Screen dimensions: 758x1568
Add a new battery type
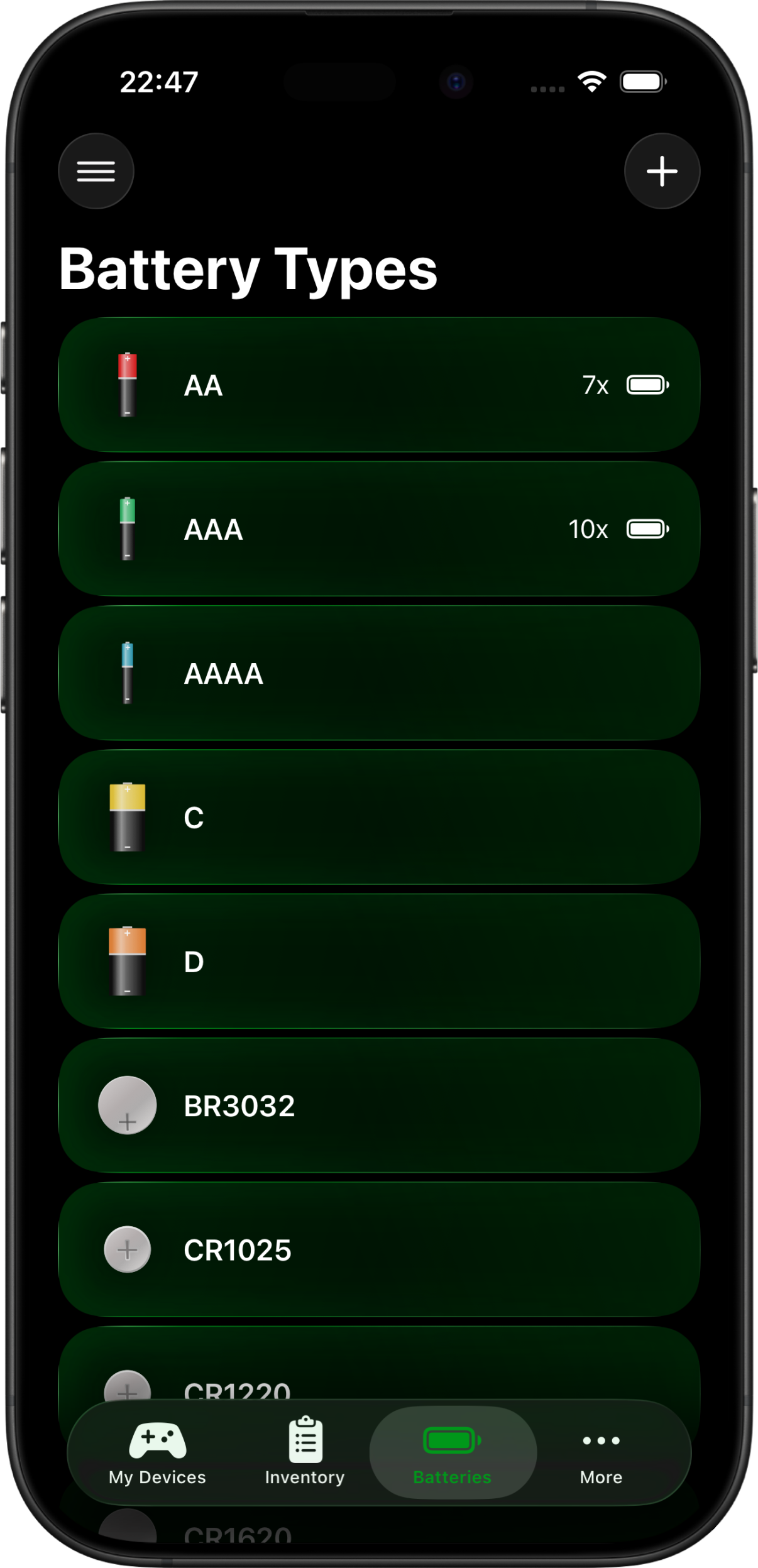click(662, 171)
